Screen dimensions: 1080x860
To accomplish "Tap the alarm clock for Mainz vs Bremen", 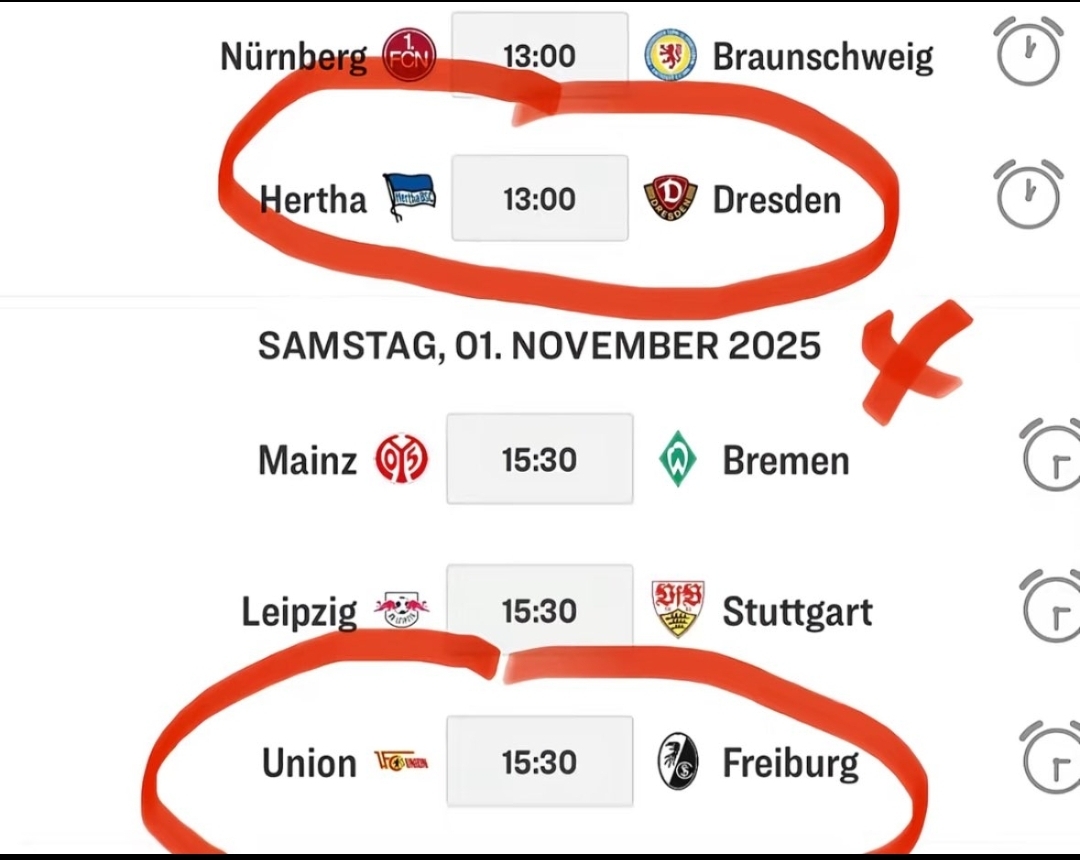I will click(x=1052, y=457).
